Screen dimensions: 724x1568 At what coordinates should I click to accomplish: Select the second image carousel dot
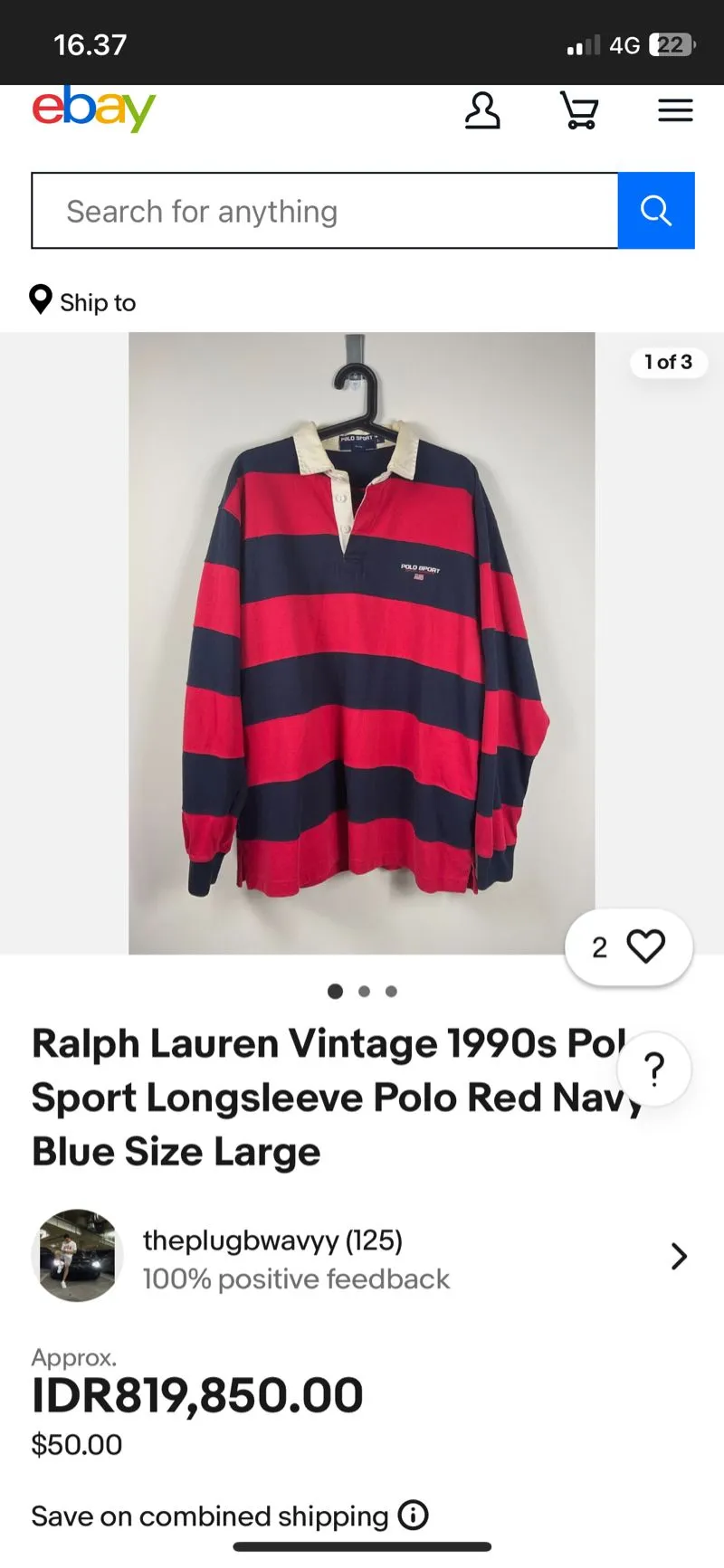click(364, 991)
